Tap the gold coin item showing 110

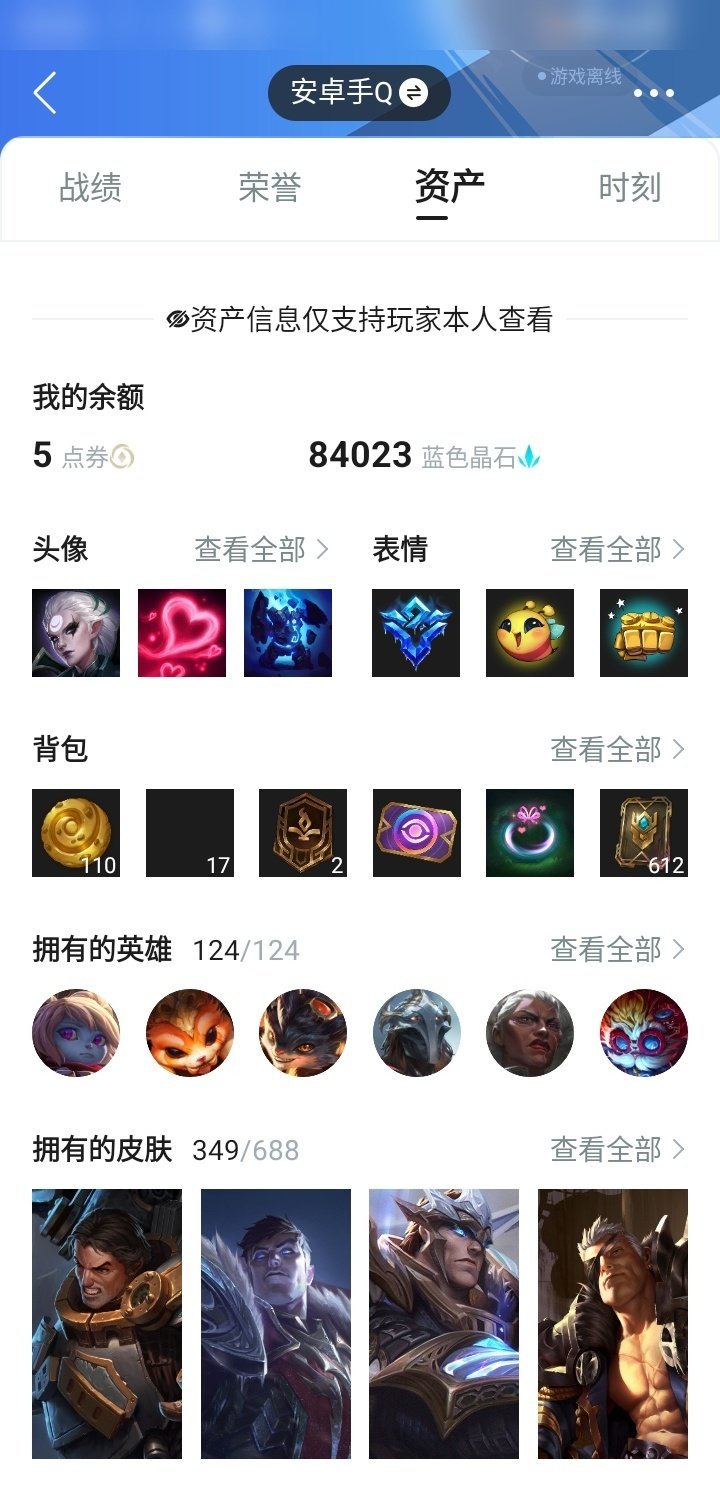point(76,832)
